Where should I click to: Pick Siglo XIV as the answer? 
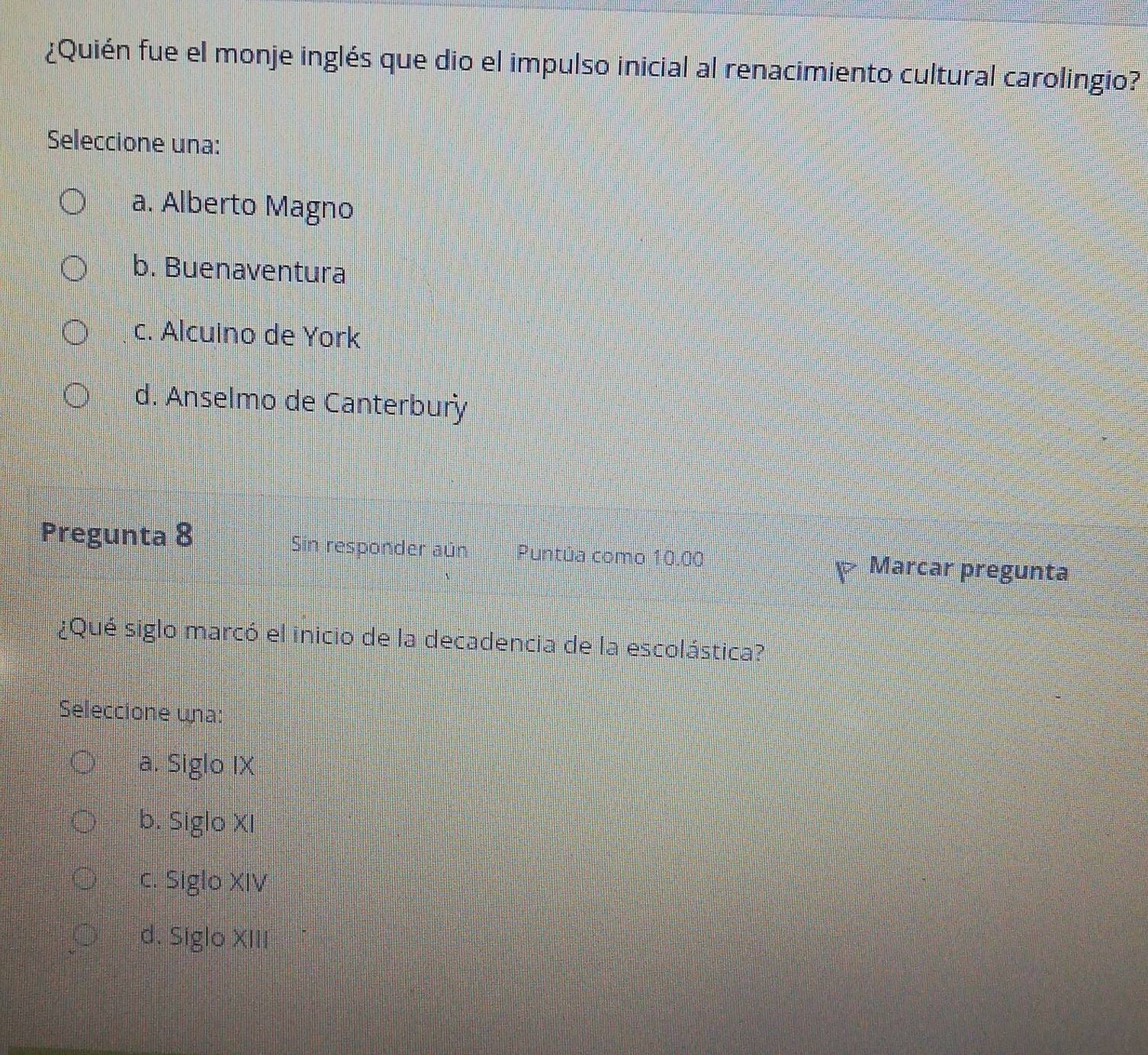coord(84,880)
